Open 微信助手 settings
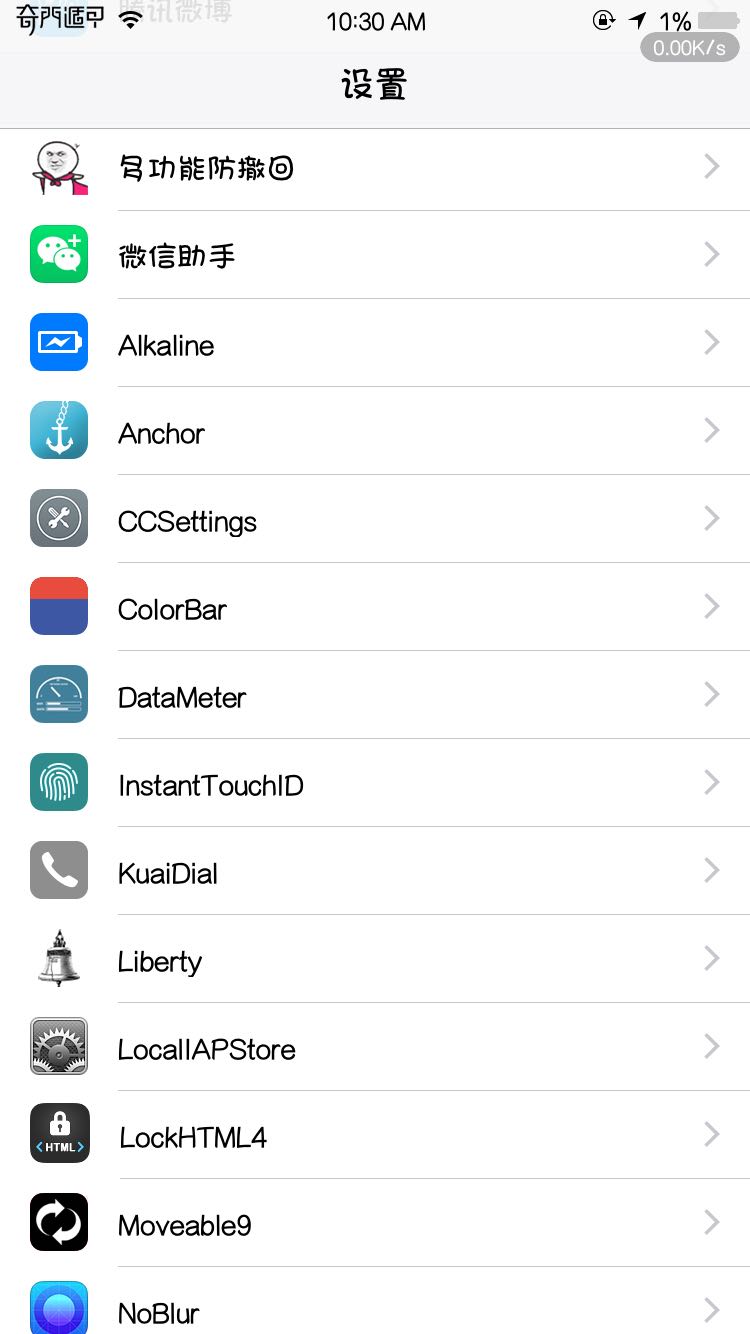Image resolution: width=750 pixels, height=1334 pixels. (x=375, y=255)
